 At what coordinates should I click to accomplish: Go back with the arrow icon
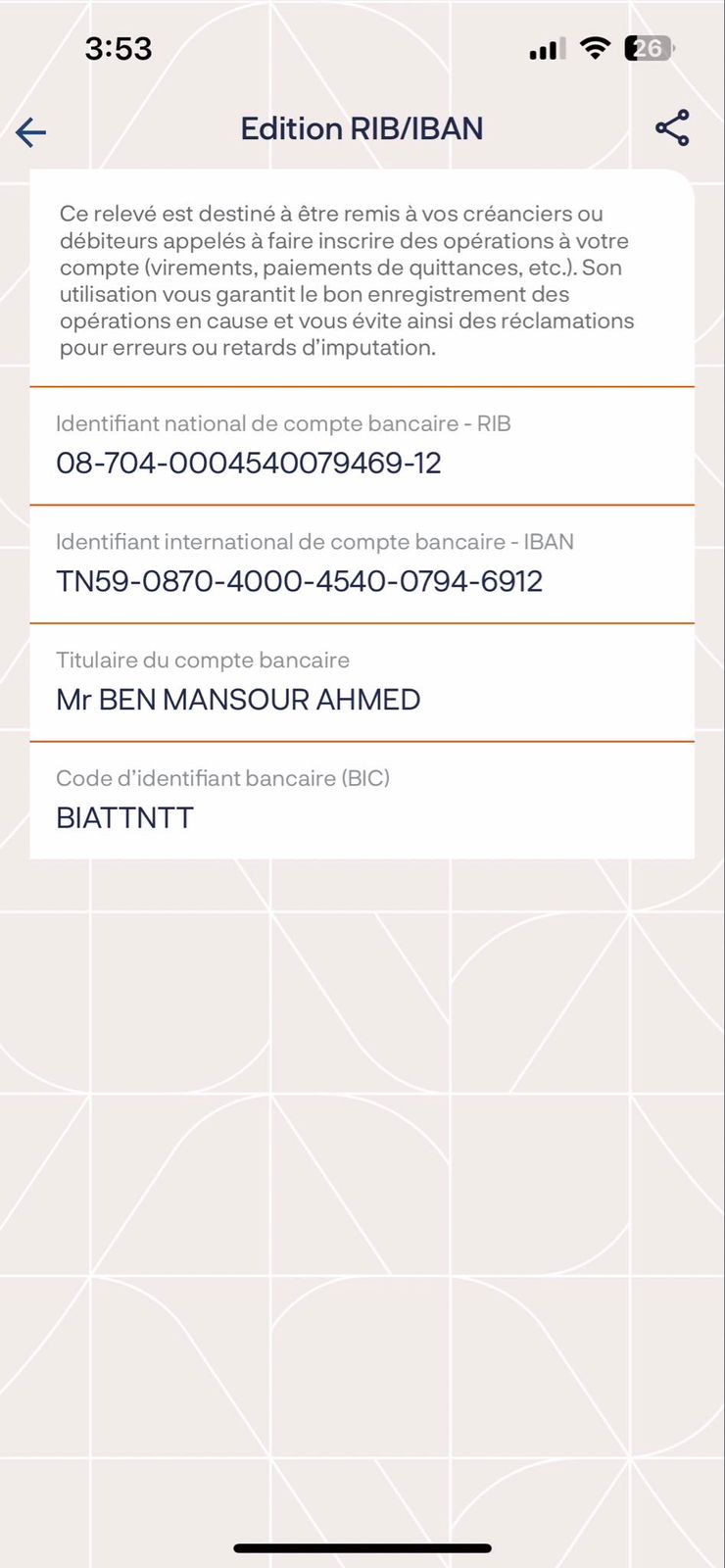tap(31, 131)
